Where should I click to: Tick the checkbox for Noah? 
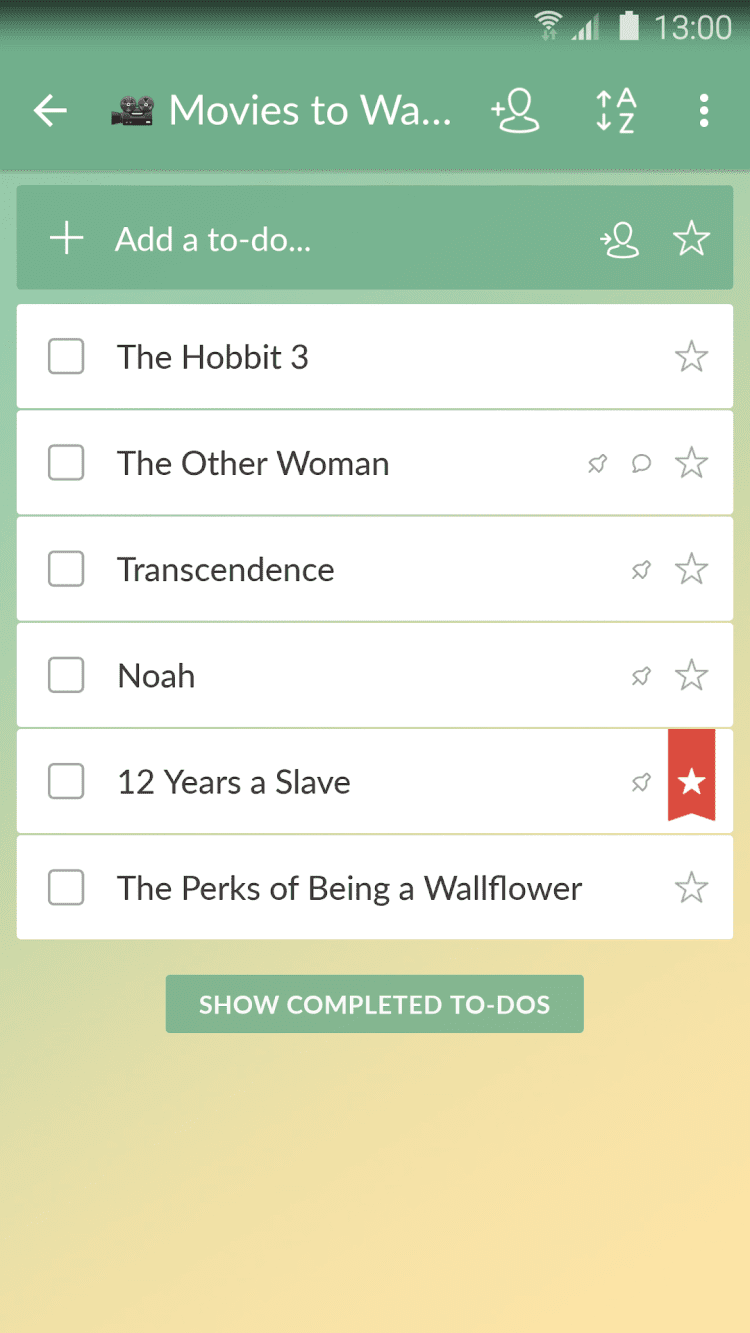click(66, 676)
